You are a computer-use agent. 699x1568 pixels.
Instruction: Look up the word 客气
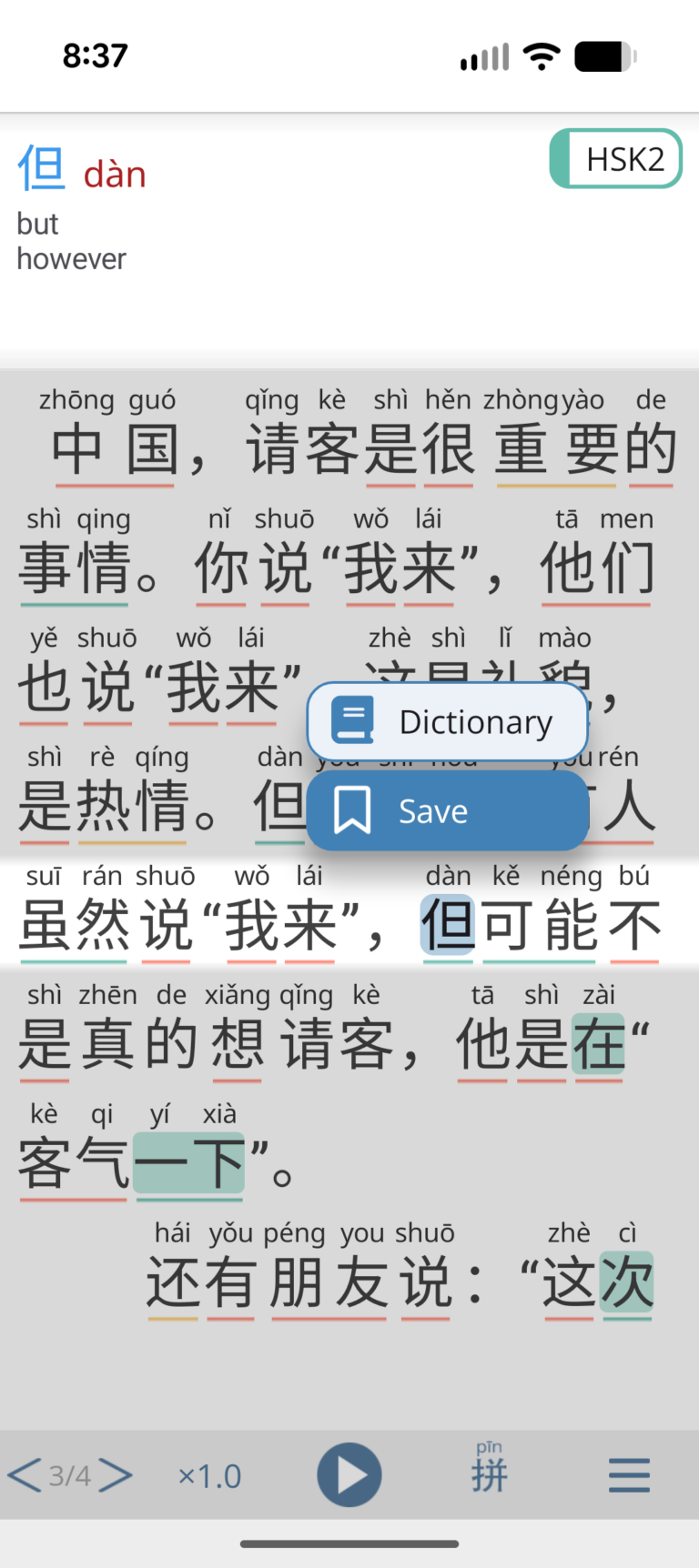click(74, 1163)
